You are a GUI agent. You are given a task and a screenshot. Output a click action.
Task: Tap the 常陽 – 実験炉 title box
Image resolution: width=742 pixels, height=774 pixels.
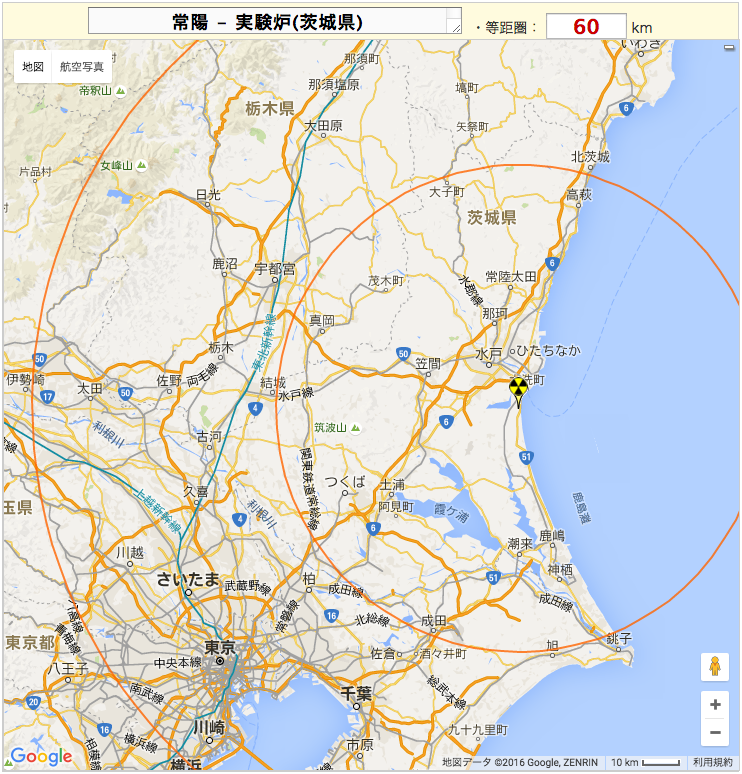268,22
